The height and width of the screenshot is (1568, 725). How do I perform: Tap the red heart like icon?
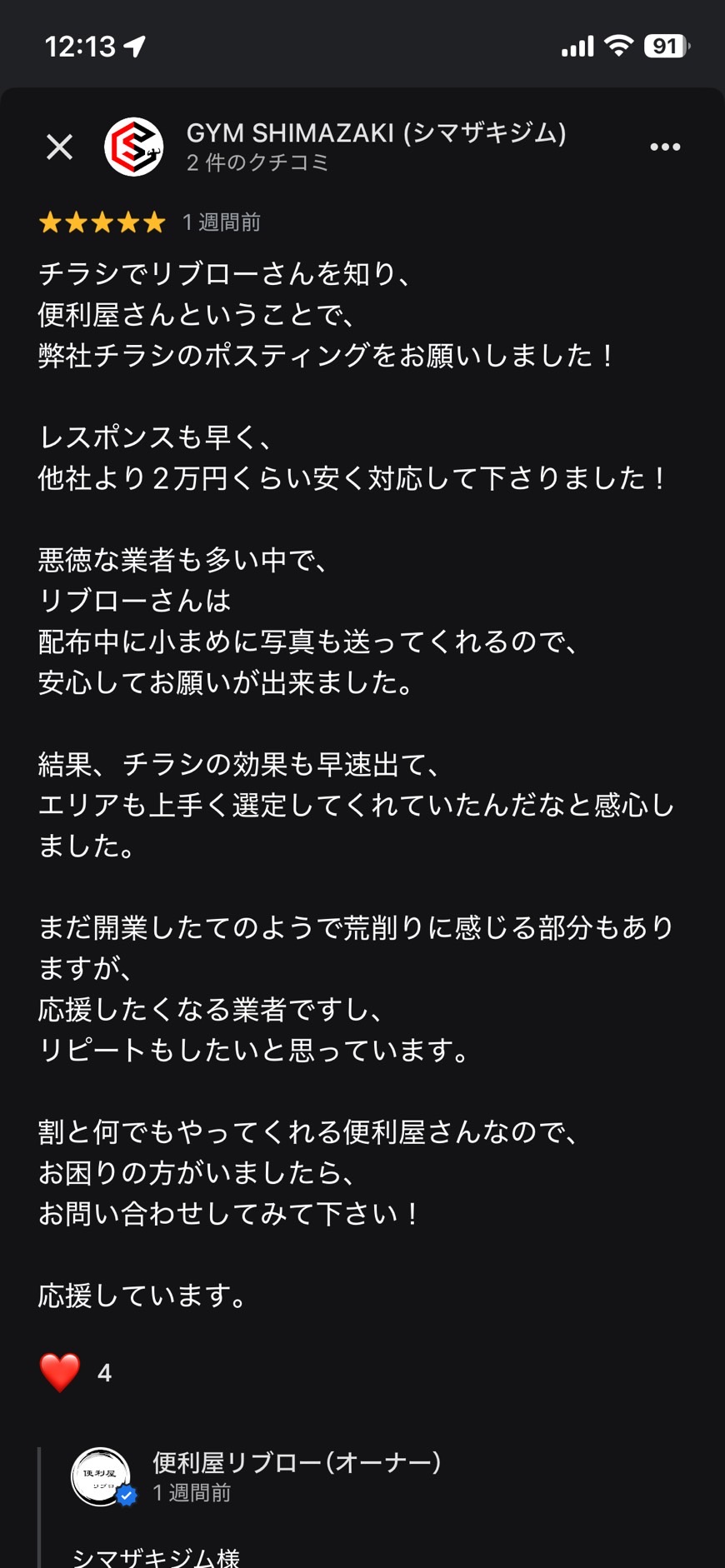pos(60,1372)
